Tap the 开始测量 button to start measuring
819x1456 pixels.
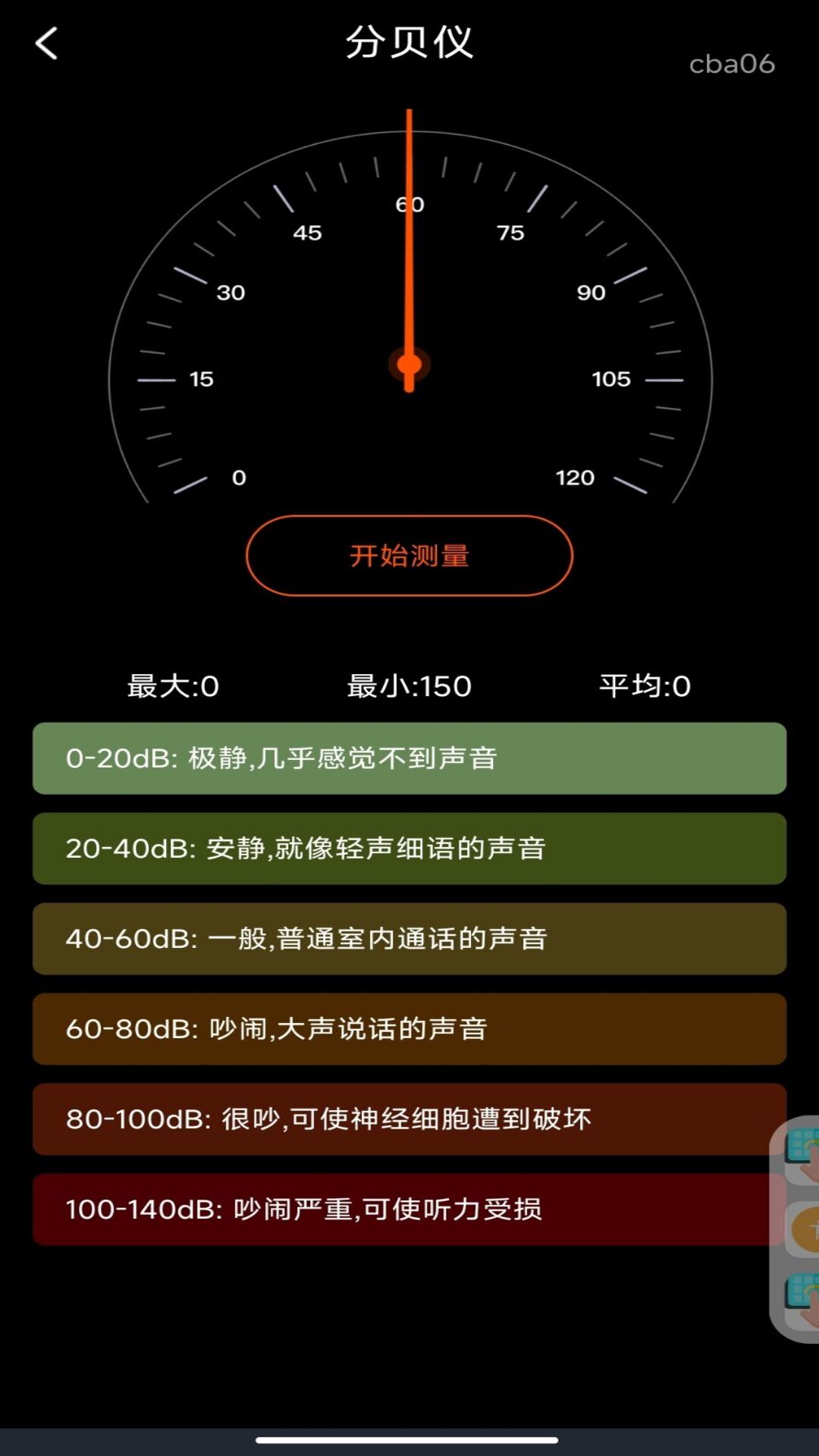409,556
